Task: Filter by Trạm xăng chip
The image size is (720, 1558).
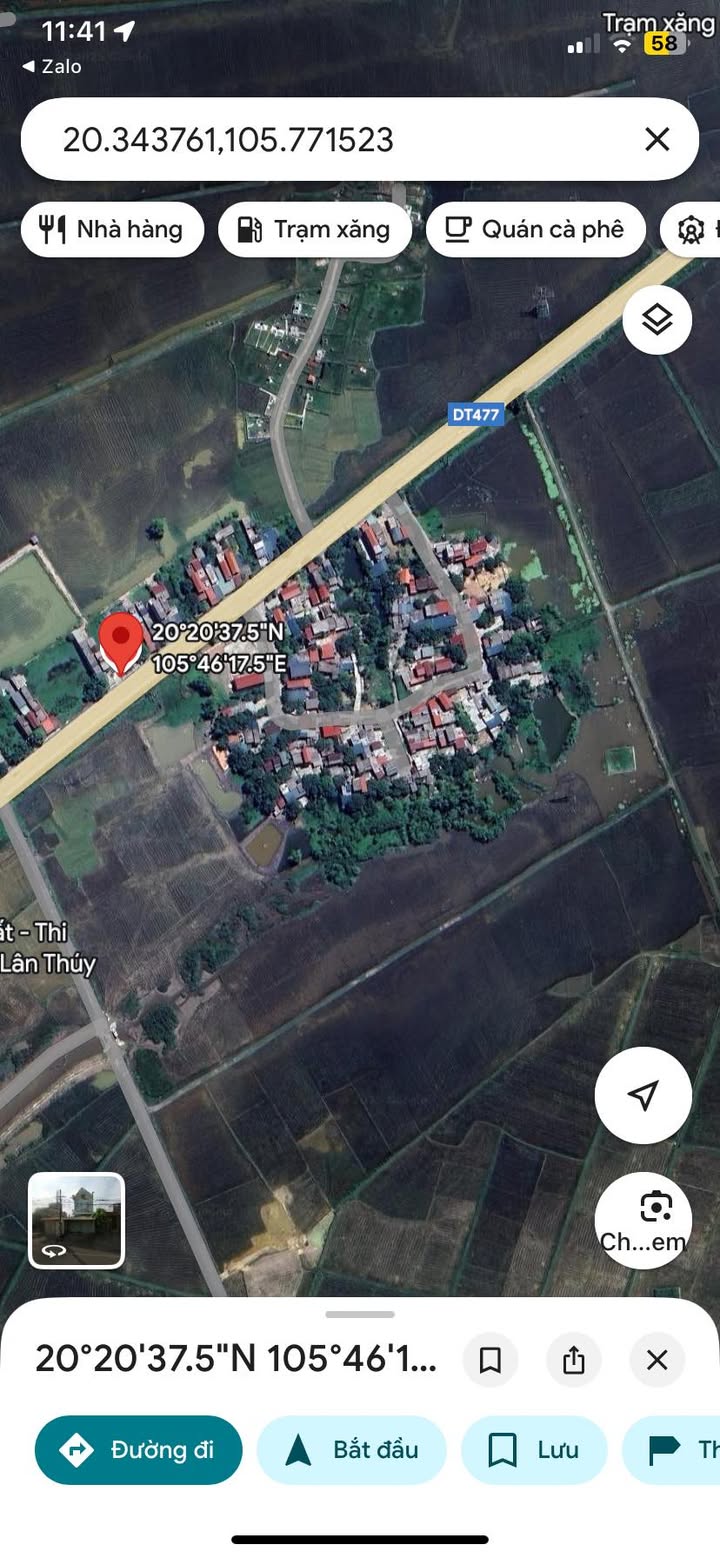Action: (x=315, y=230)
